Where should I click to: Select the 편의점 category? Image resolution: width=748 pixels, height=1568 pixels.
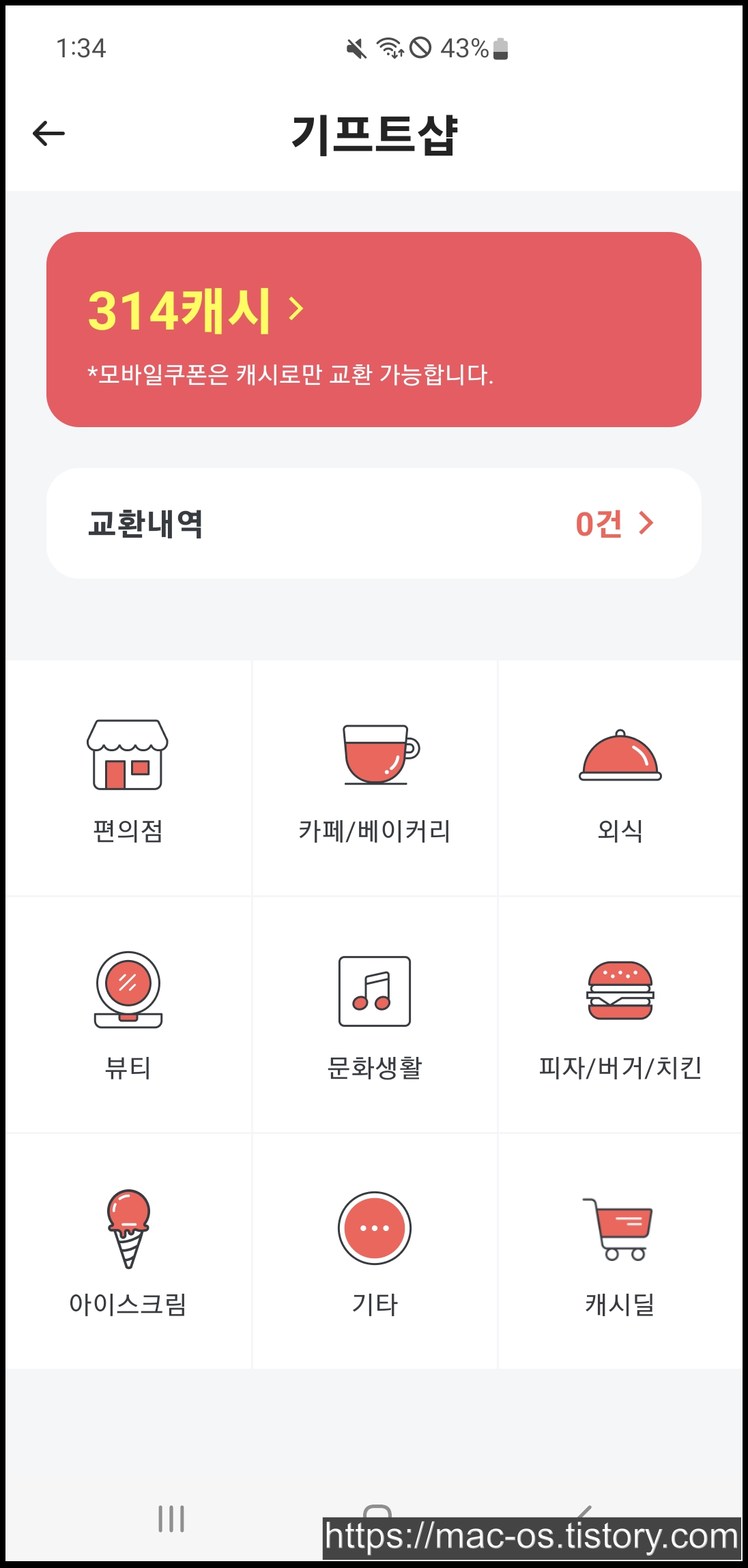[x=128, y=779]
